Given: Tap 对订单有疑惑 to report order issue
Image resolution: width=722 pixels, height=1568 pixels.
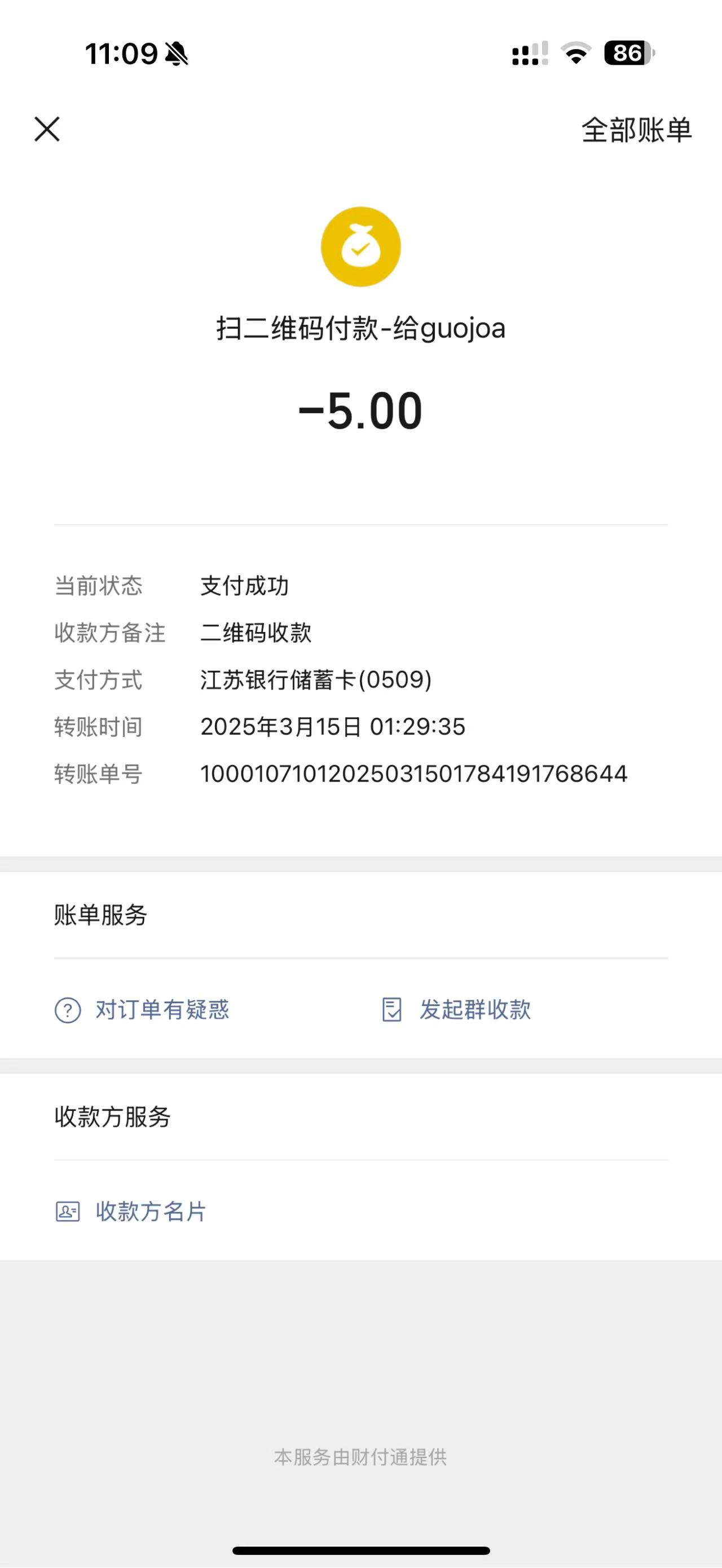Looking at the screenshot, I should (162, 1010).
